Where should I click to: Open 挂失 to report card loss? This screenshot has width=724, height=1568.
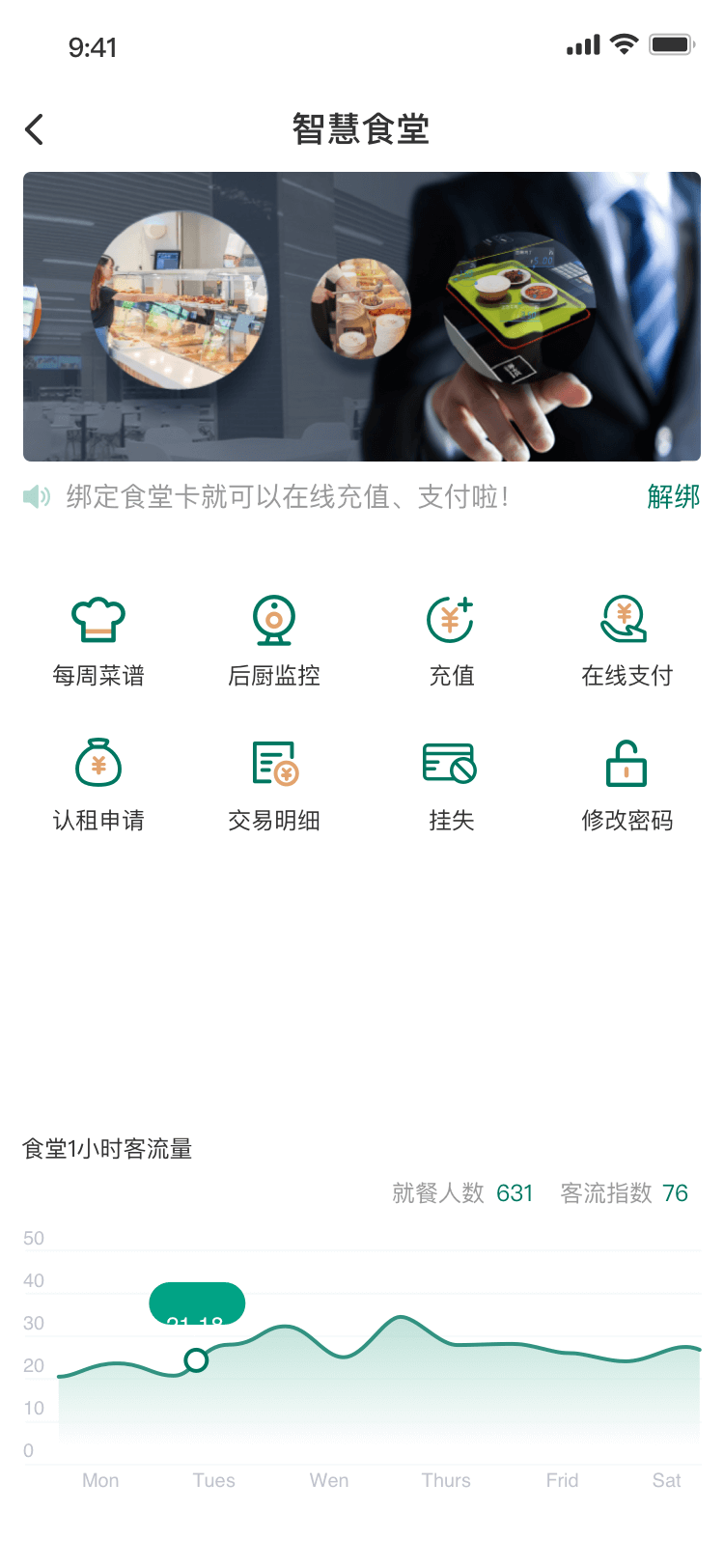point(451,786)
